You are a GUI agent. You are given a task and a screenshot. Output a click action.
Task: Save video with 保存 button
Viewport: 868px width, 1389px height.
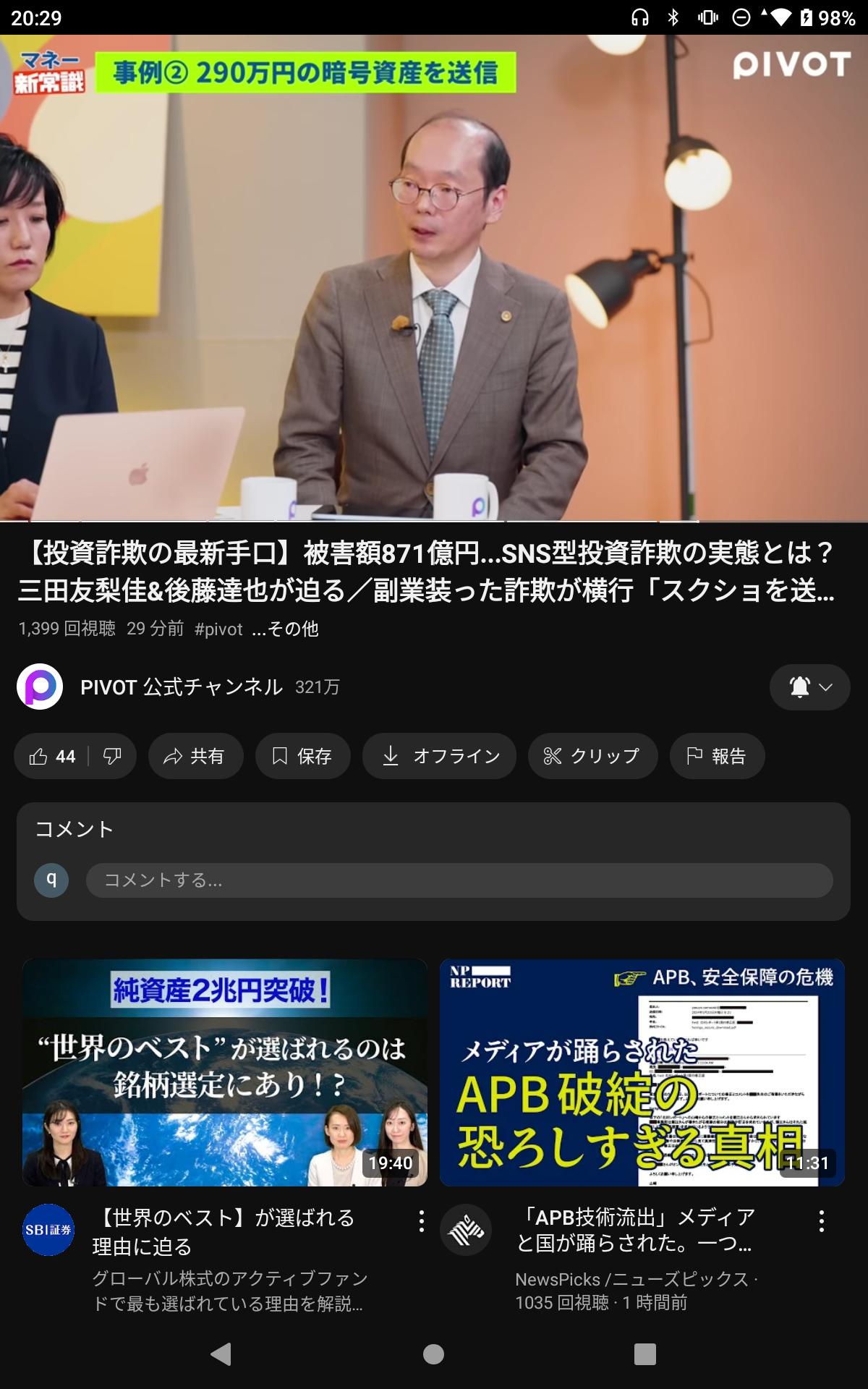click(302, 756)
